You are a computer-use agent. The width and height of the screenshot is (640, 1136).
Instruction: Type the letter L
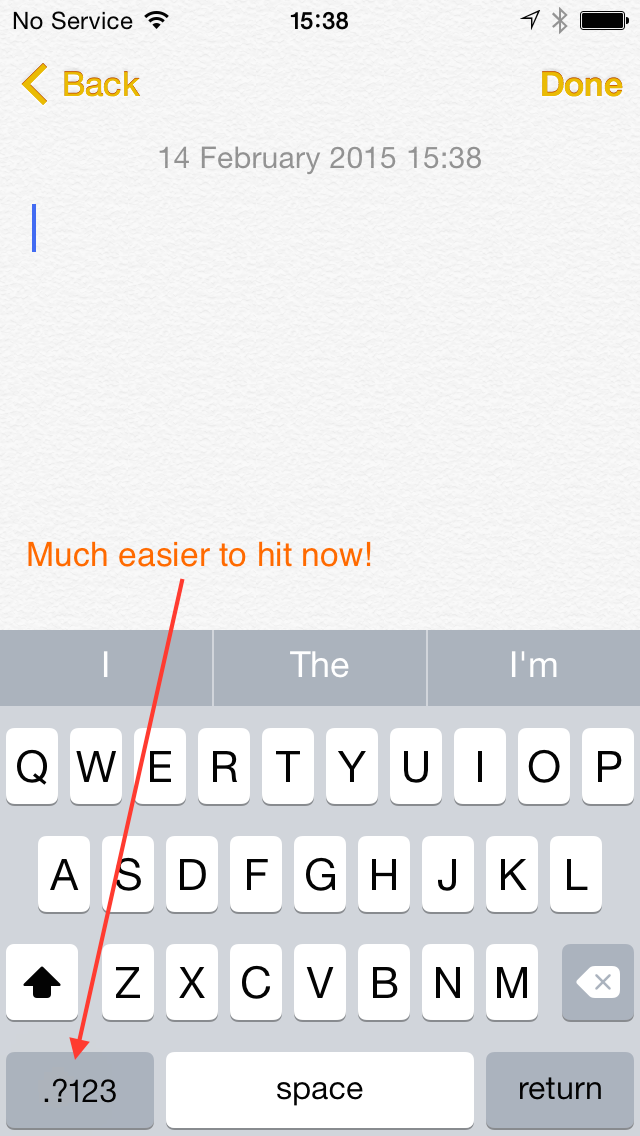pos(575,874)
